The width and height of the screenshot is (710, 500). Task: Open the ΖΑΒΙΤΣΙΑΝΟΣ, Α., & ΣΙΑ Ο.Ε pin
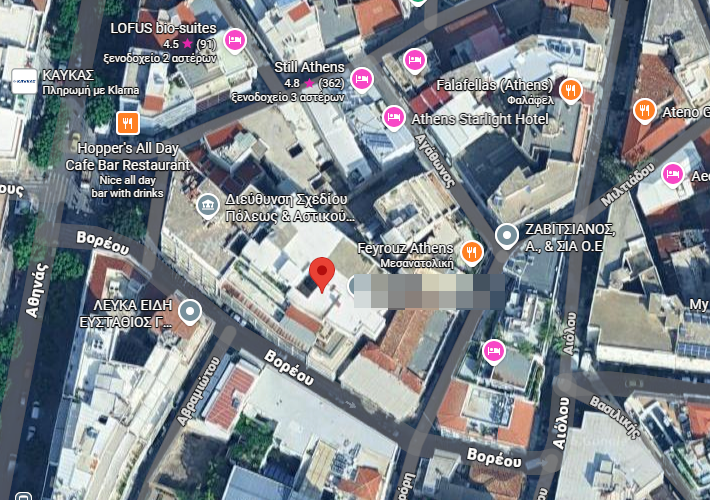coord(507,236)
